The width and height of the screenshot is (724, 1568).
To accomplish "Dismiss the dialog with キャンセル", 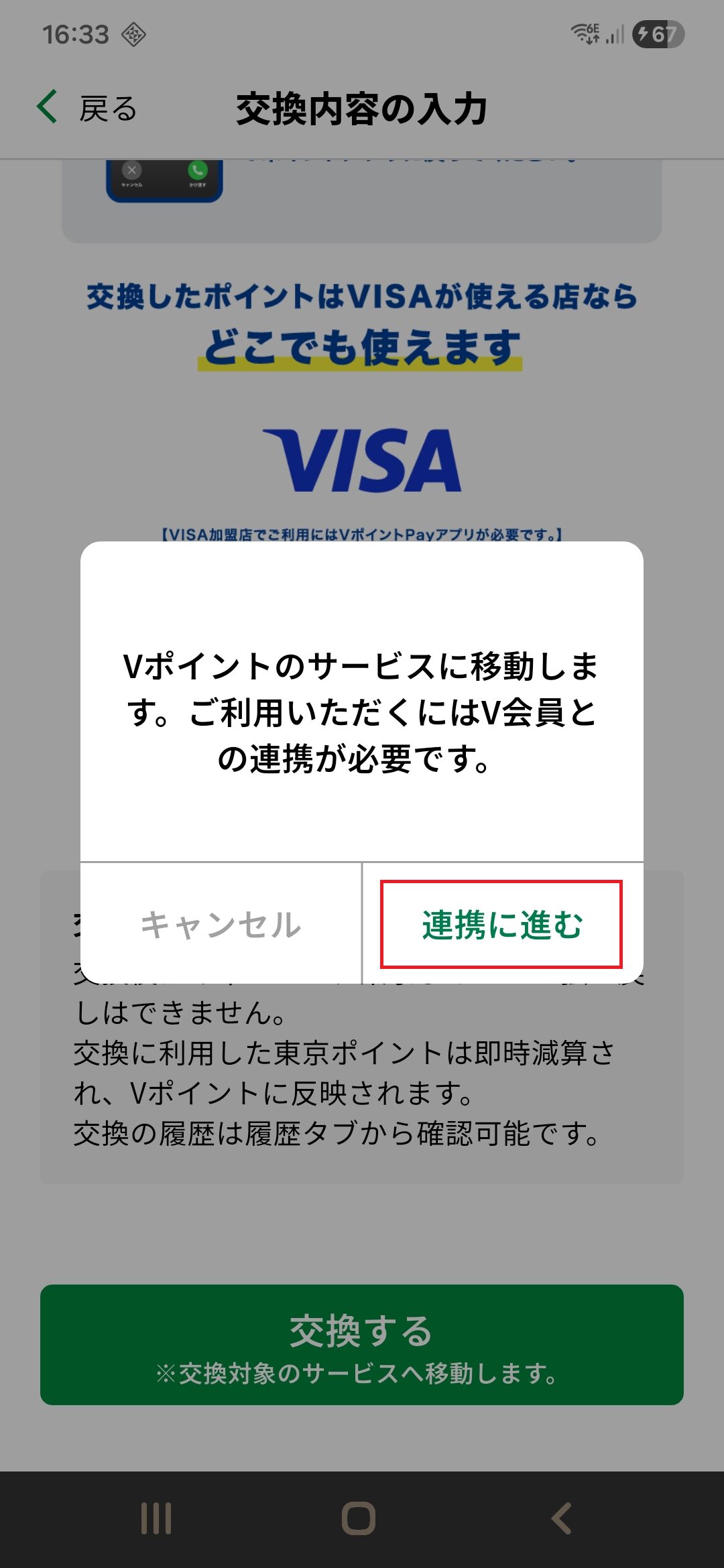I will 221,924.
